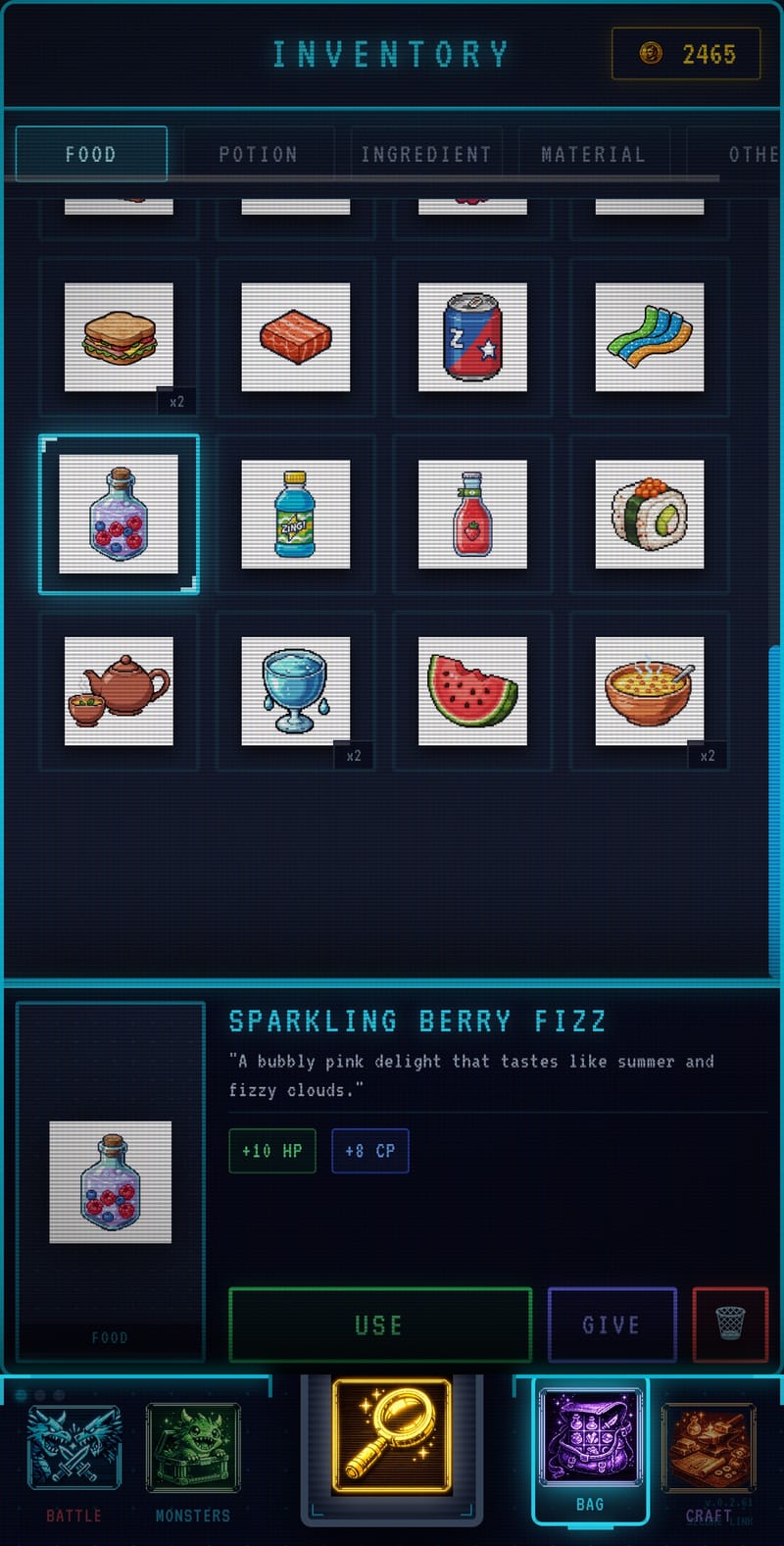The image size is (784, 1546).
Task: Select the soup bowl item
Action: 649,690
